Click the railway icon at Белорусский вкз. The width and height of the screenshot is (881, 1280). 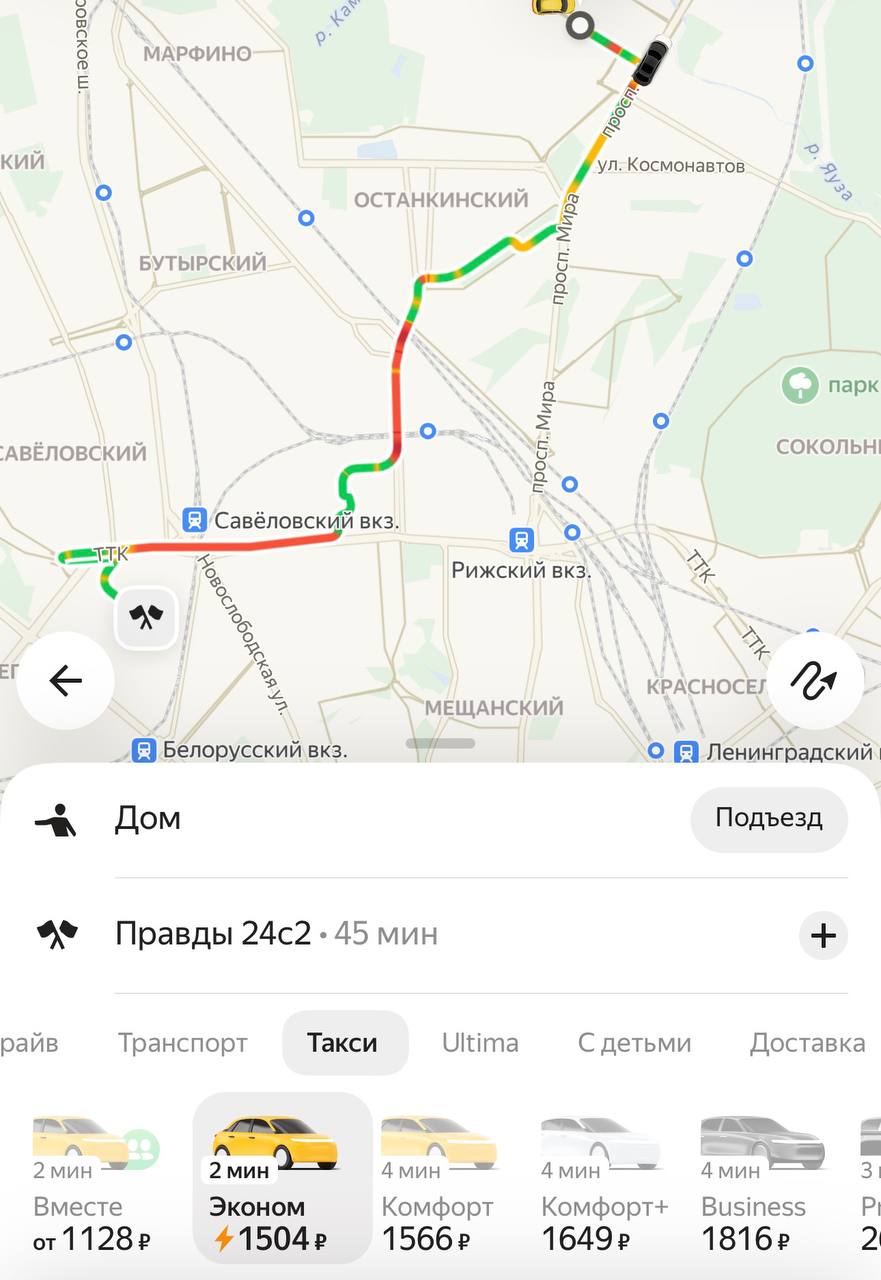pyautogui.click(x=146, y=748)
